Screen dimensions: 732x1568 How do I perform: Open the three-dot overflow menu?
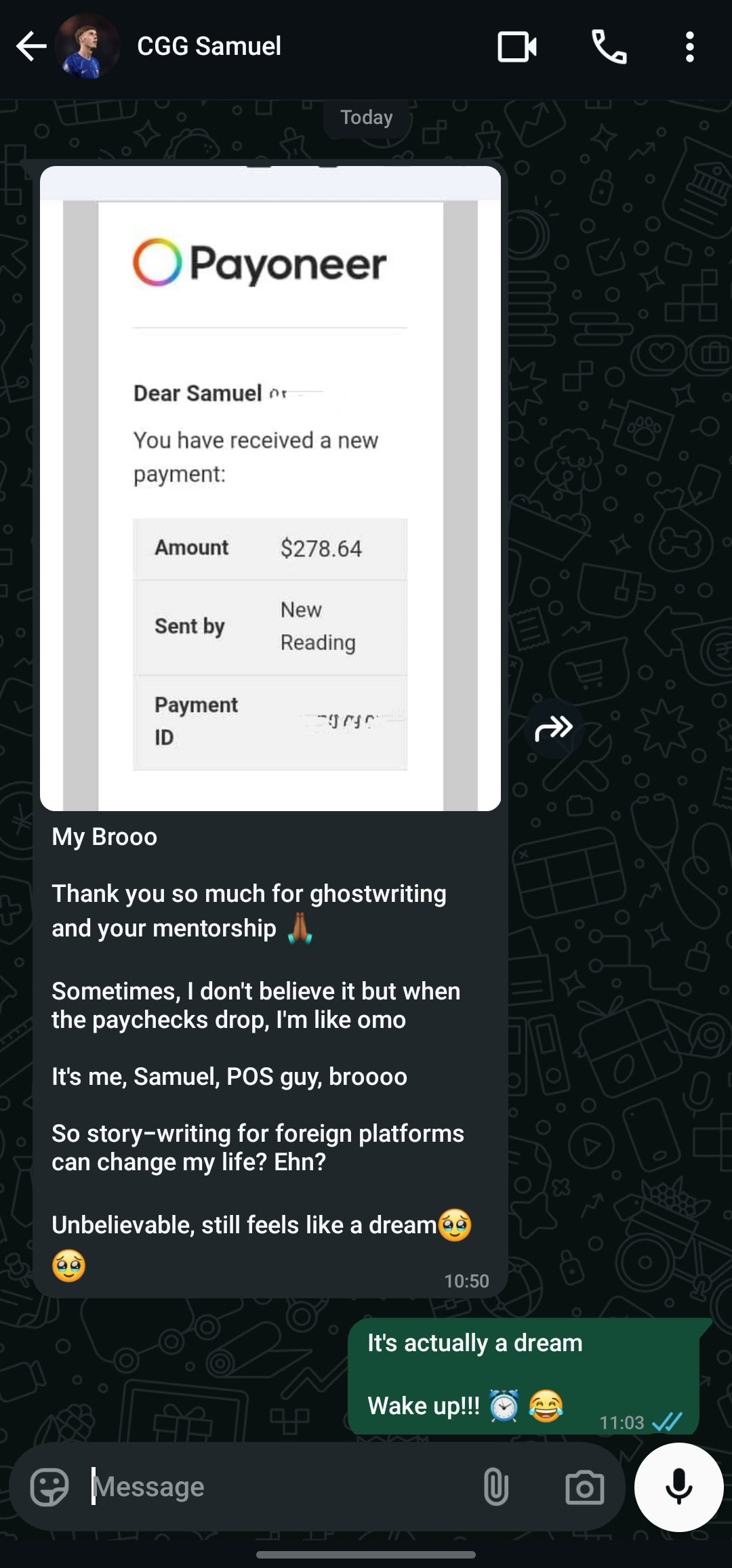click(689, 47)
